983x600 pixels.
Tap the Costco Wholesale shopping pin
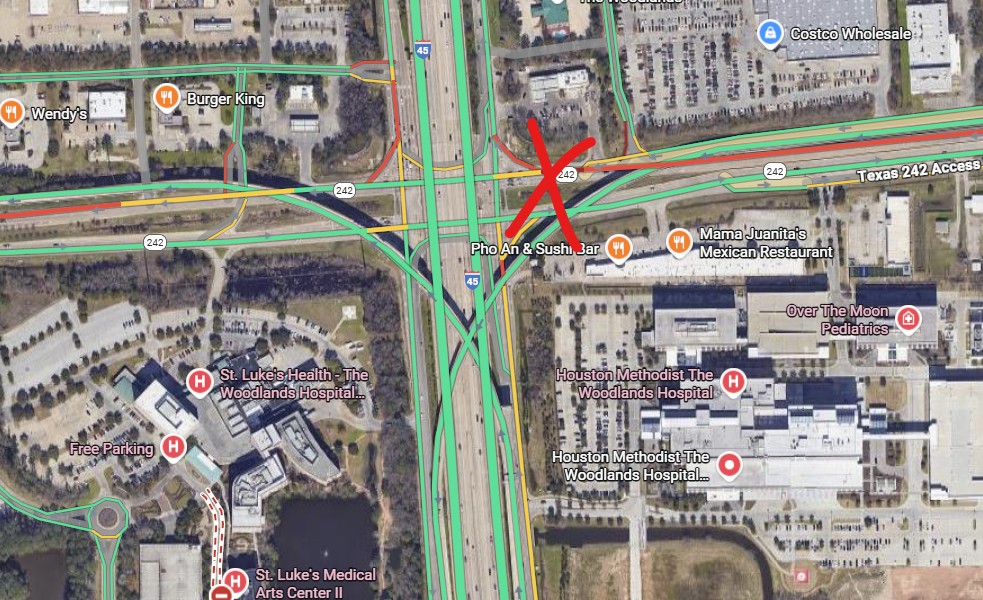(x=769, y=34)
